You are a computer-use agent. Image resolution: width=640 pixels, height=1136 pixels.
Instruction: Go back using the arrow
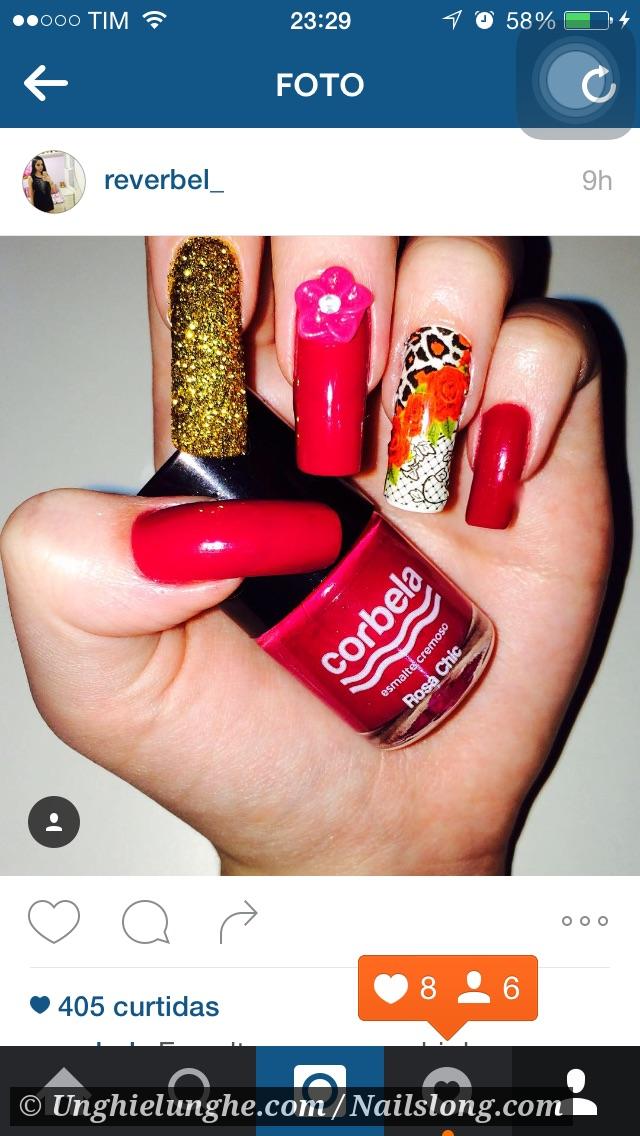click(x=46, y=83)
